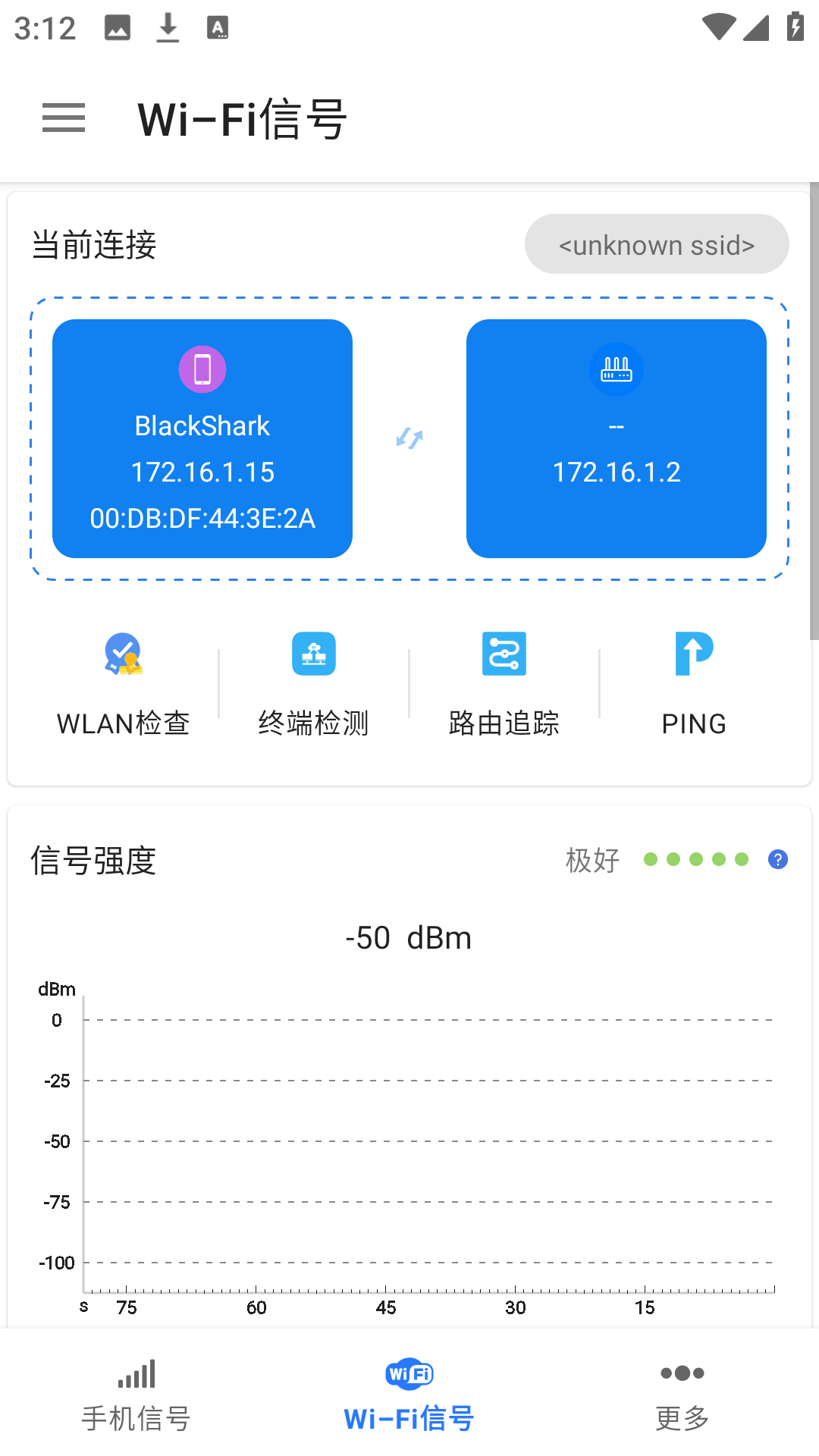Open the navigation drawer menu
This screenshot has height=1456, width=819.
63,118
